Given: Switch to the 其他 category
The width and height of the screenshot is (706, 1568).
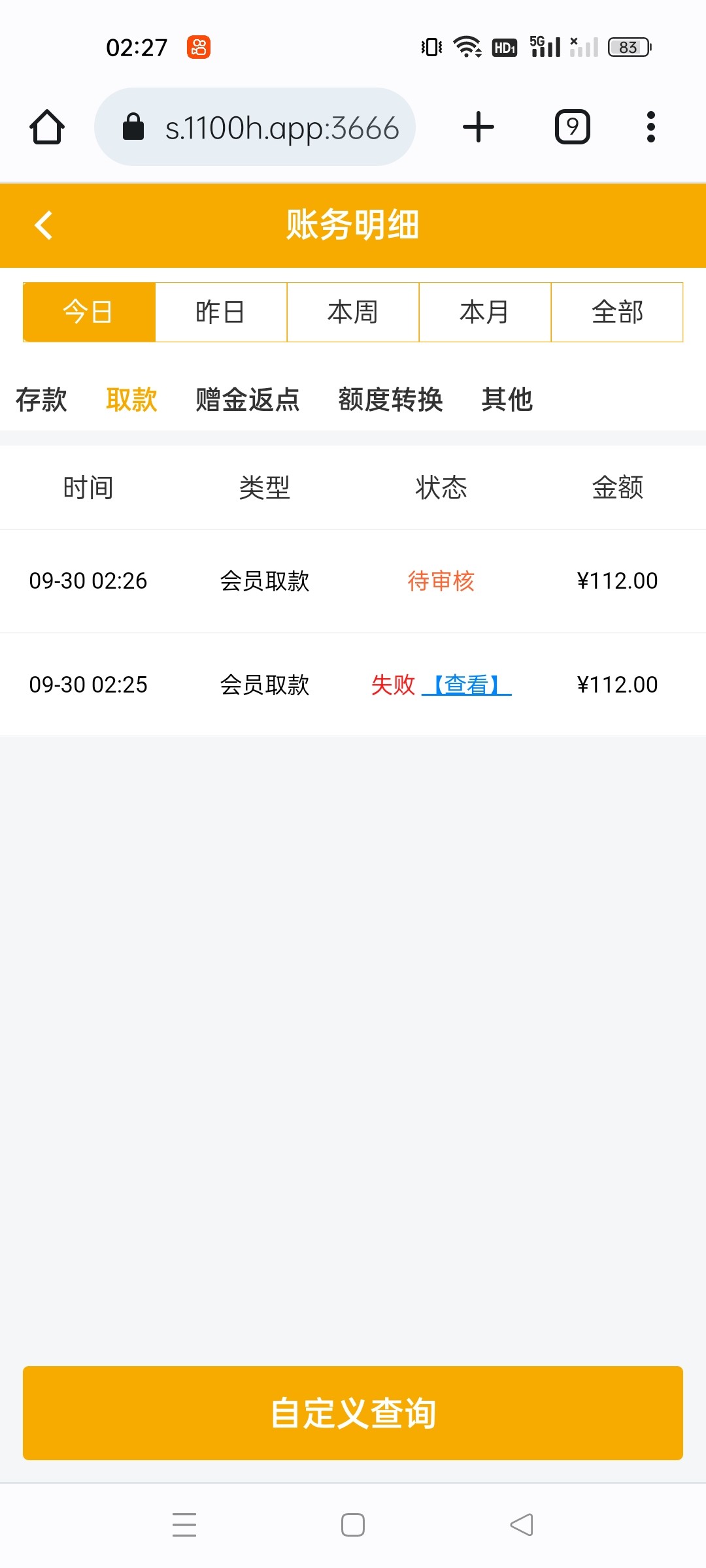Looking at the screenshot, I should click(507, 399).
